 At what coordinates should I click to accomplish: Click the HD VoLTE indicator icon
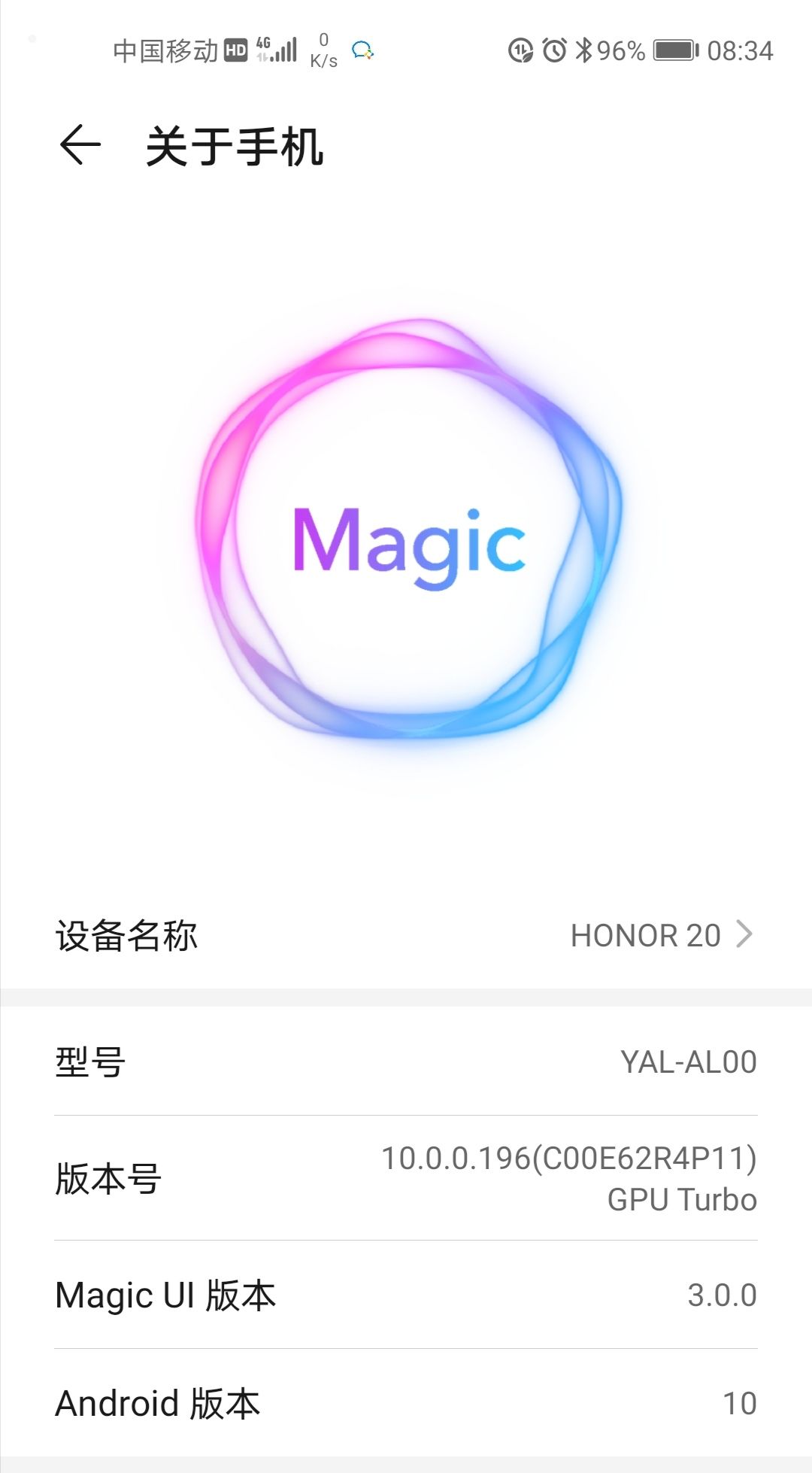coord(237,49)
